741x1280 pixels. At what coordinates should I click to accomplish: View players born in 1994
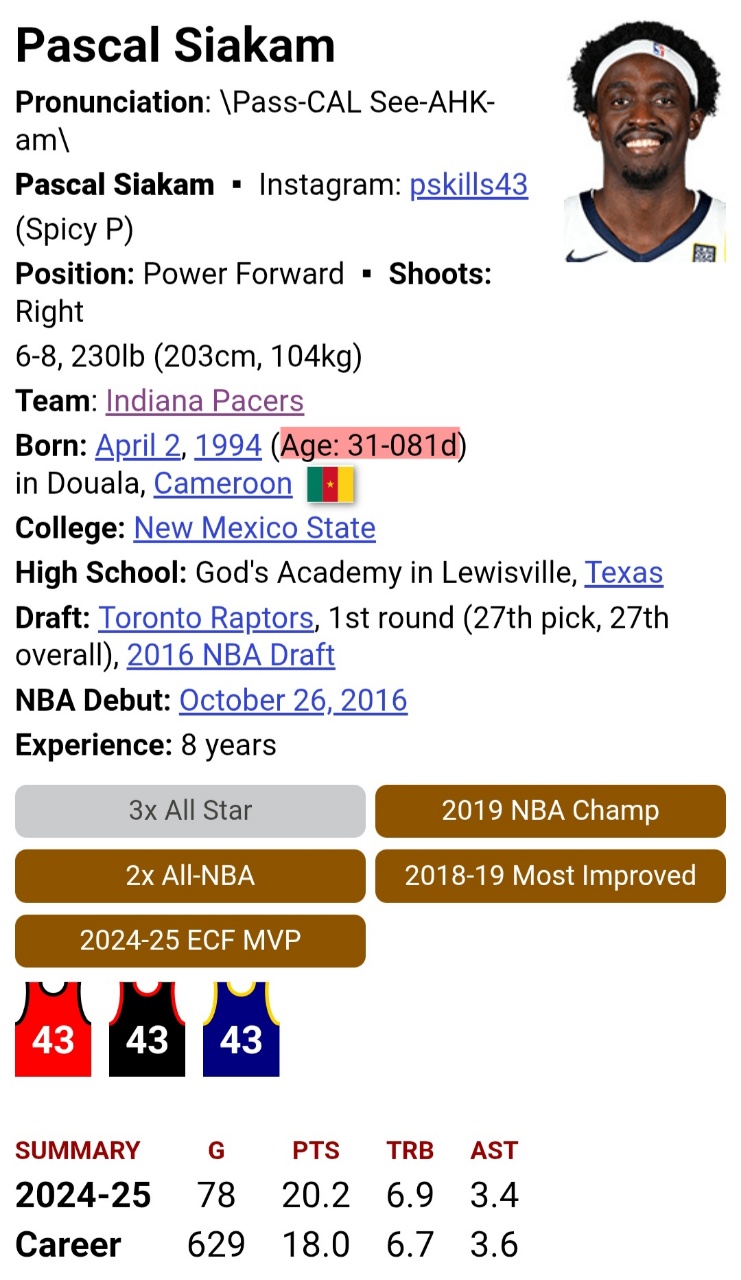point(228,445)
